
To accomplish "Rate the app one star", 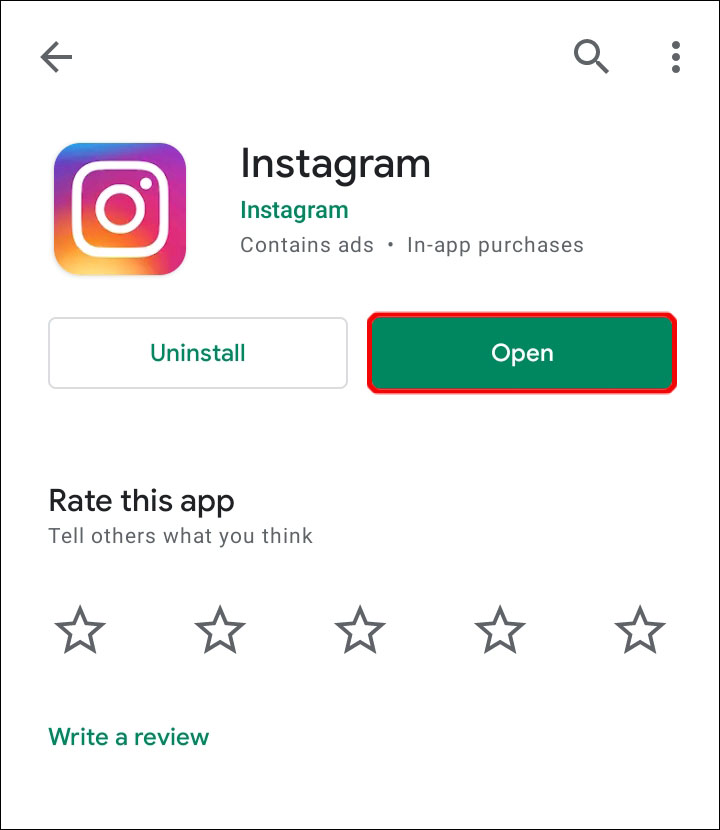I will tap(79, 631).
